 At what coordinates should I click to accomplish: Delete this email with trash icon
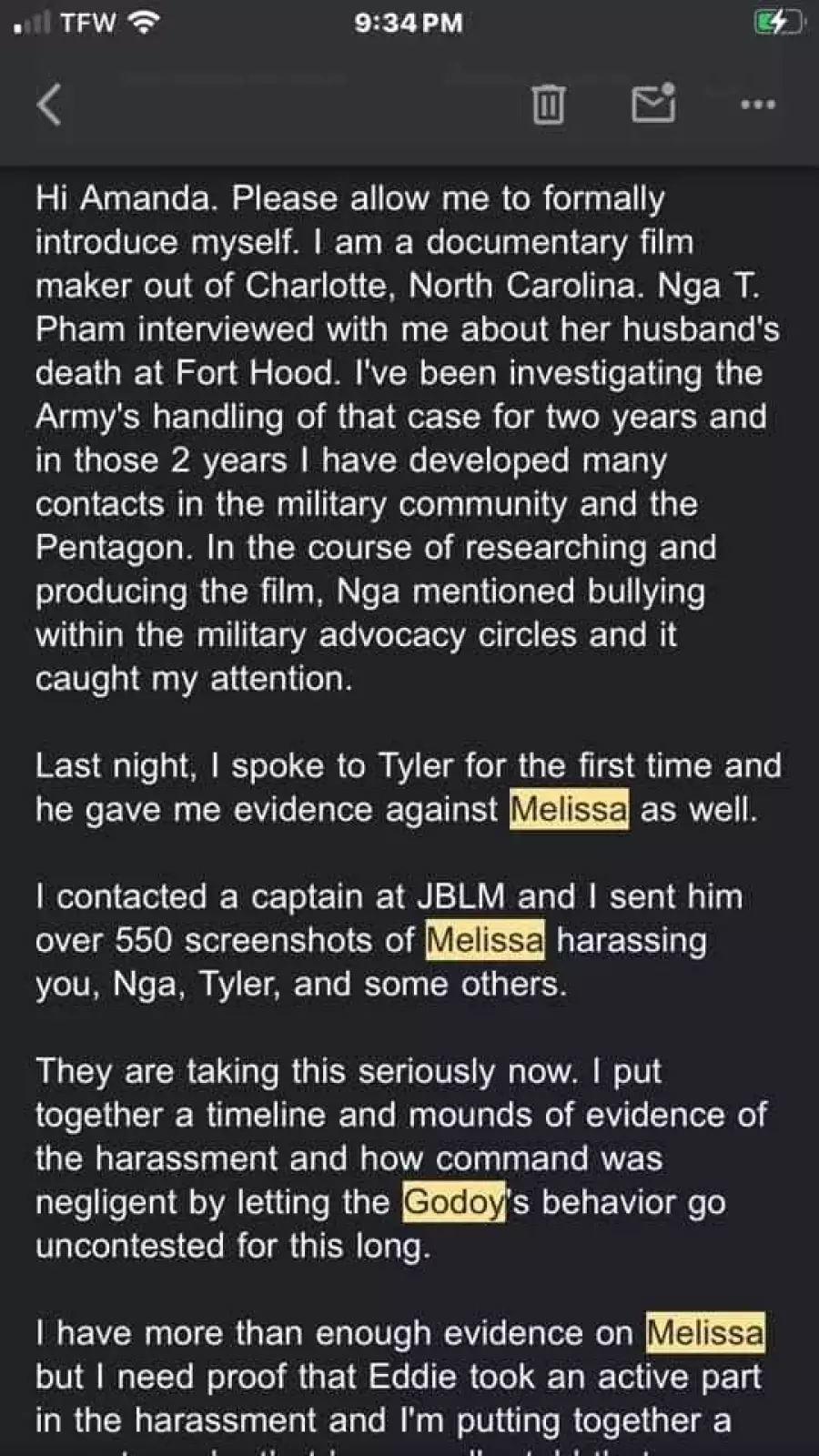(x=548, y=105)
